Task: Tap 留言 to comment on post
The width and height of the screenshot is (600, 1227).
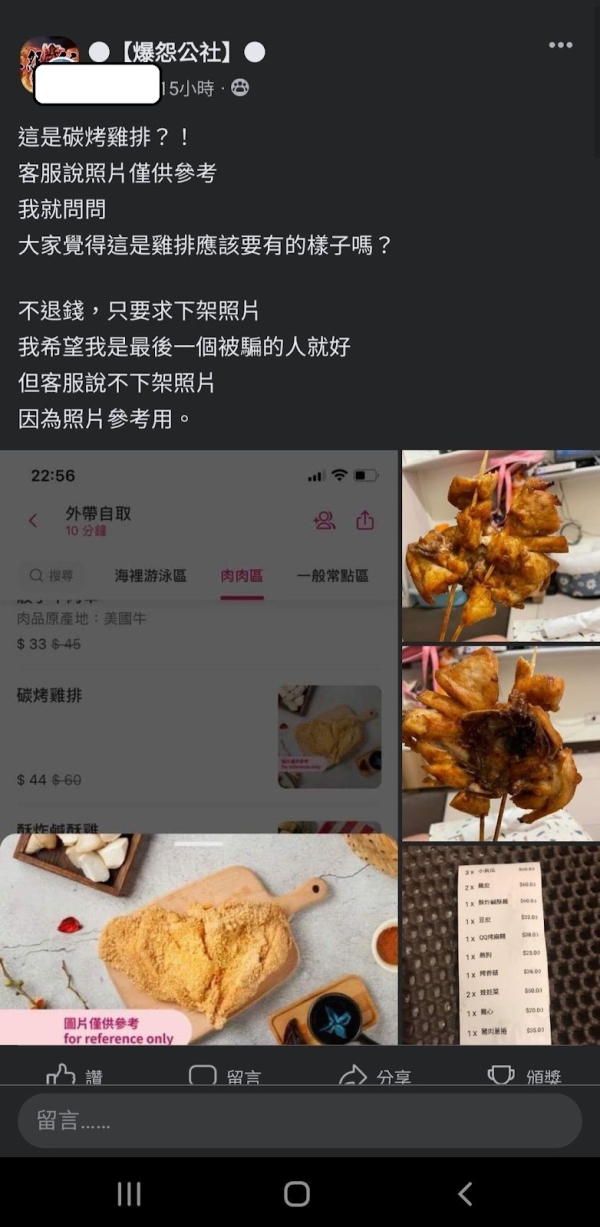Action: click(x=226, y=1075)
